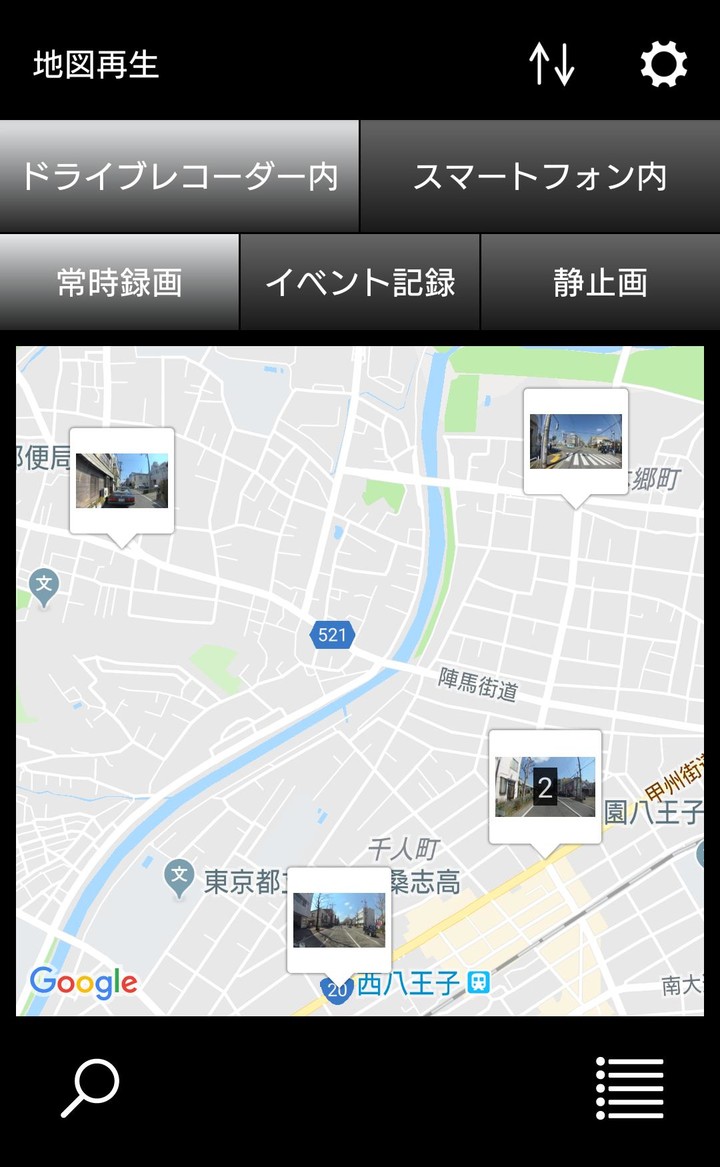The width and height of the screenshot is (720, 1167).
Task: Open the grouped marker showing the number 2
Action: point(545,786)
